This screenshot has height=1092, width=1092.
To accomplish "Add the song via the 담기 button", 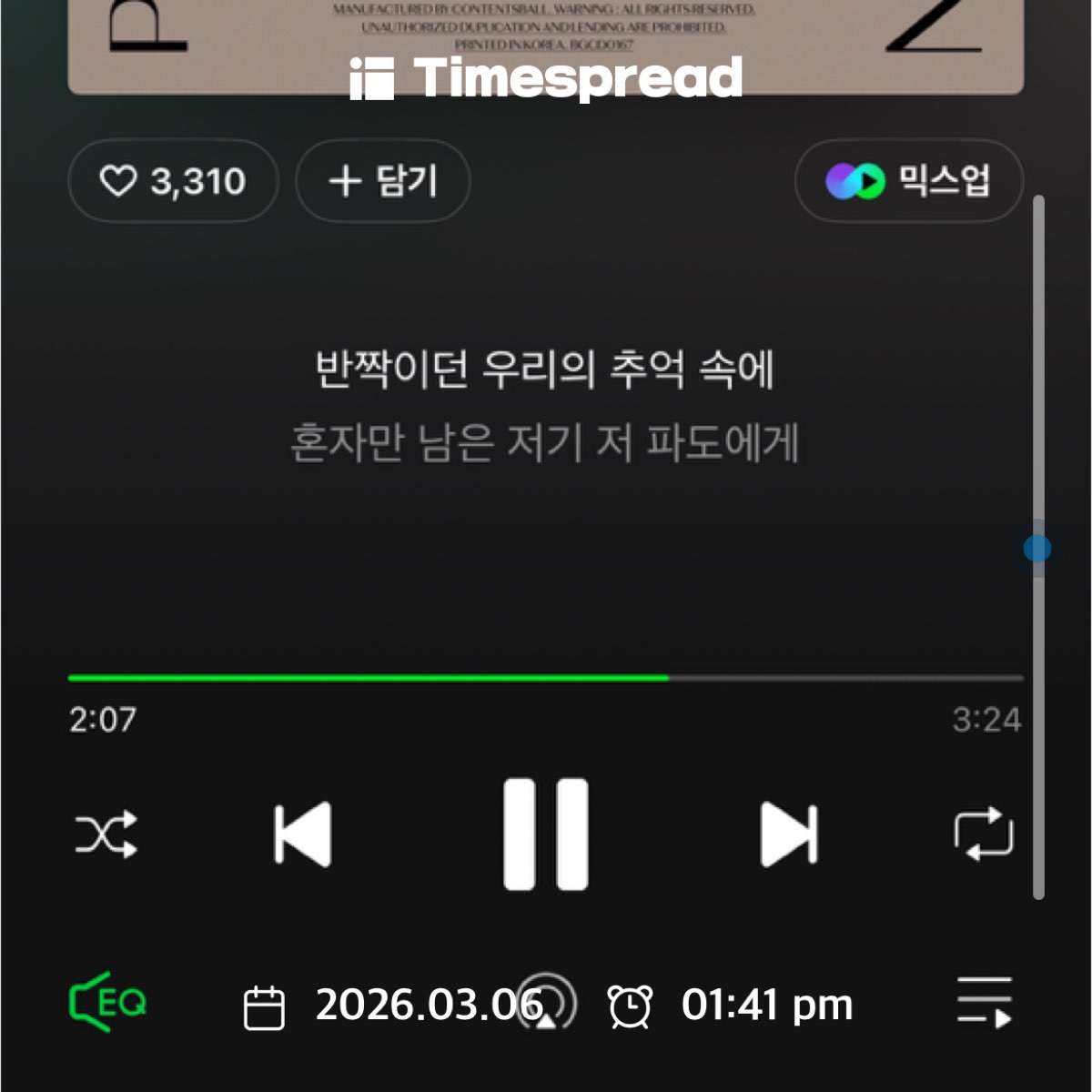I will (x=383, y=181).
